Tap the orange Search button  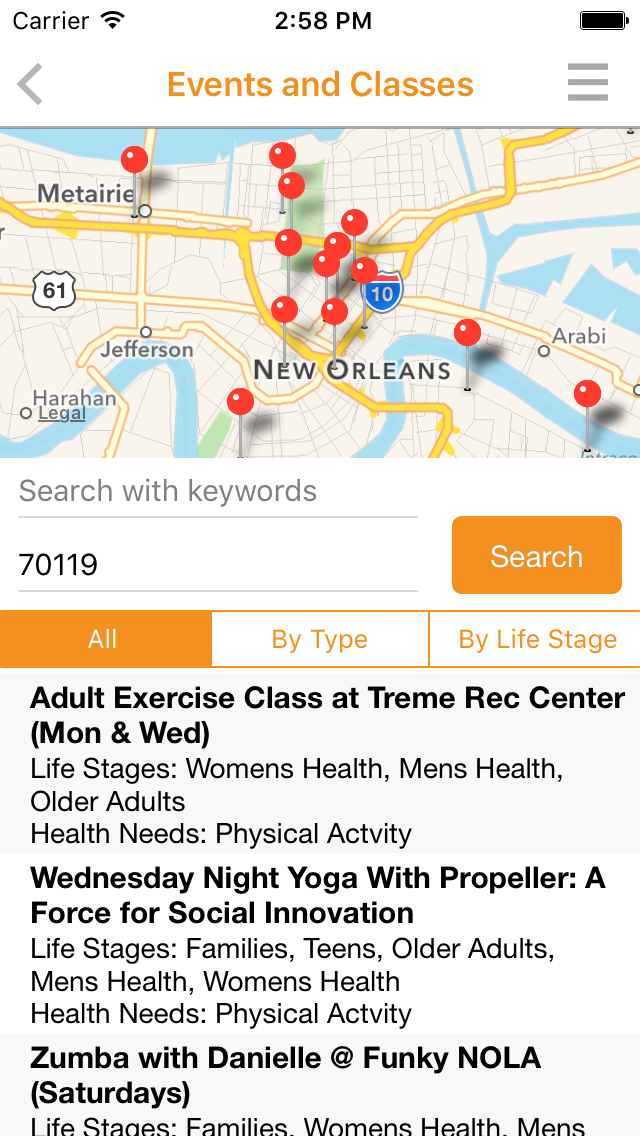(537, 556)
